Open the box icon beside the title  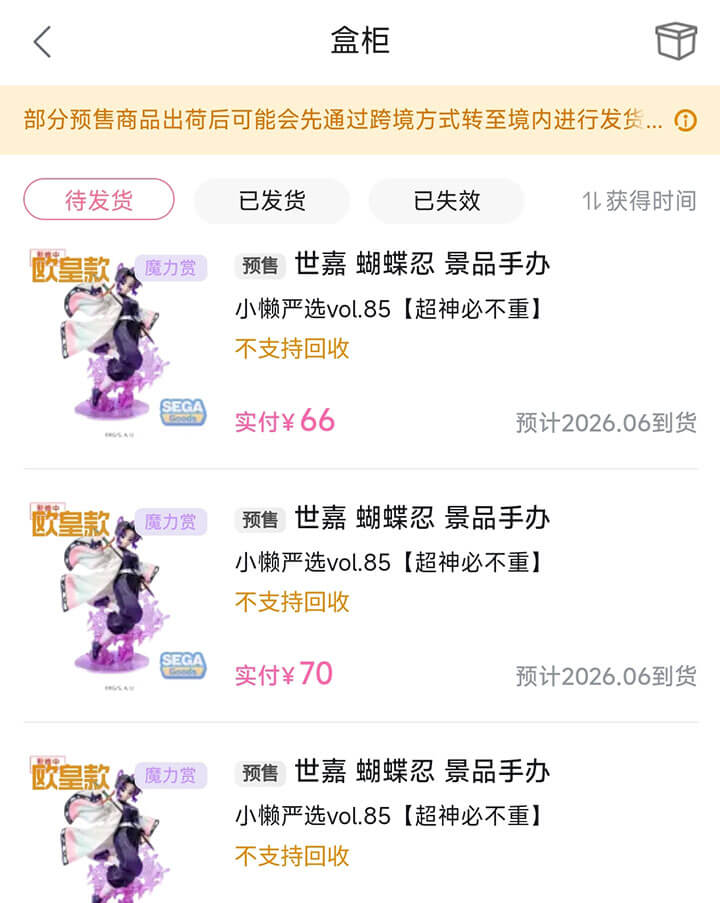point(676,42)
